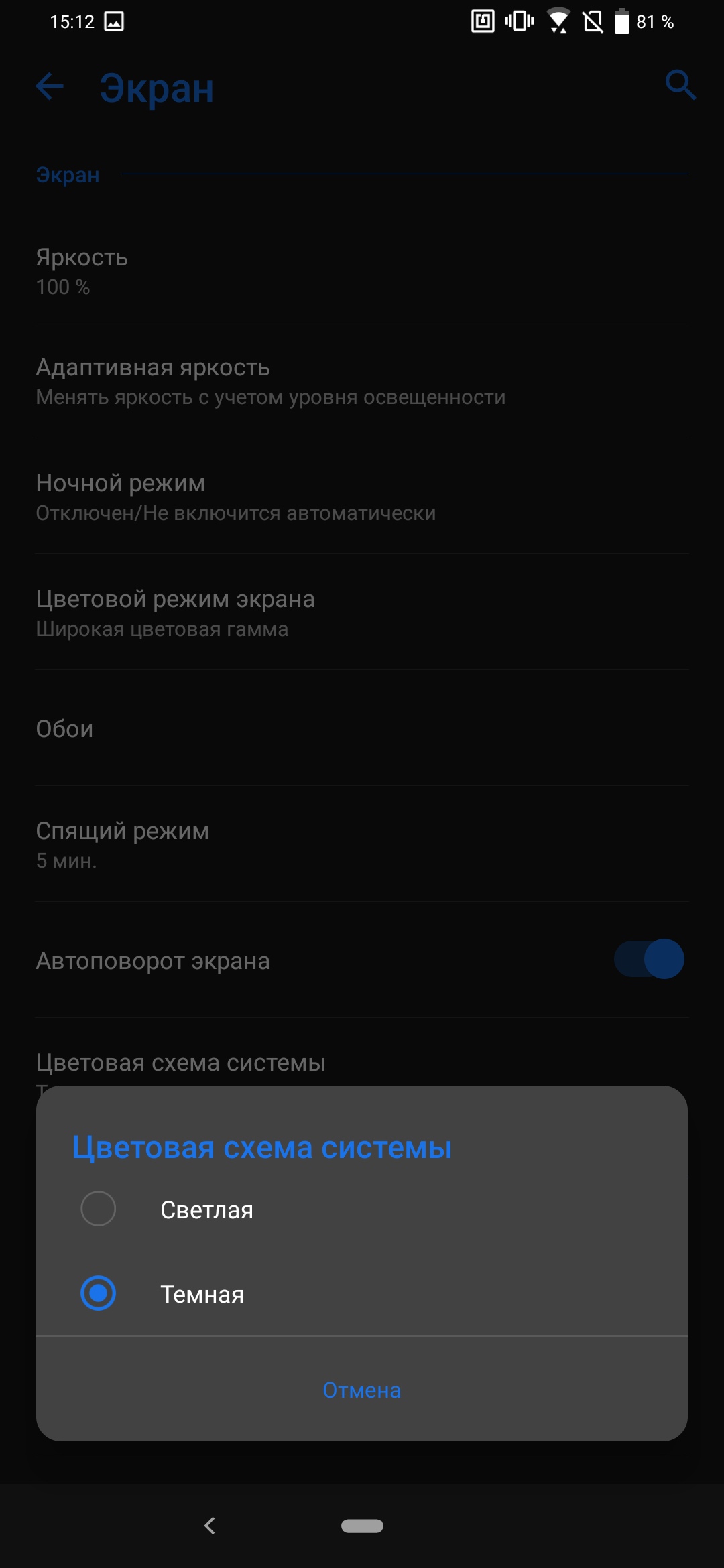Dismiss dialog with Отмена
Image resolution: width=724 pixels, height=1568 pixels.
click(x=361, y=1390)
